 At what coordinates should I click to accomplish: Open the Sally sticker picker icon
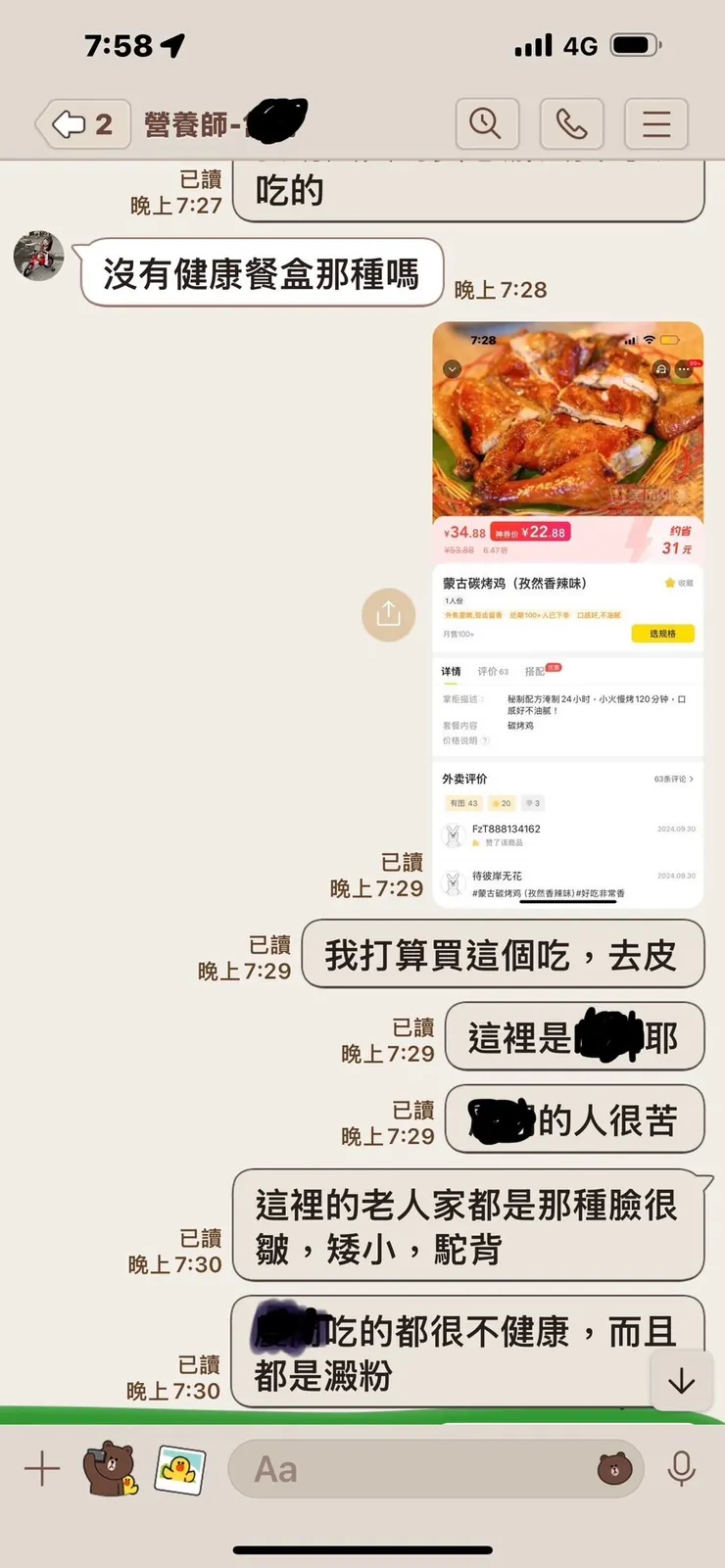coord(179,1468)
